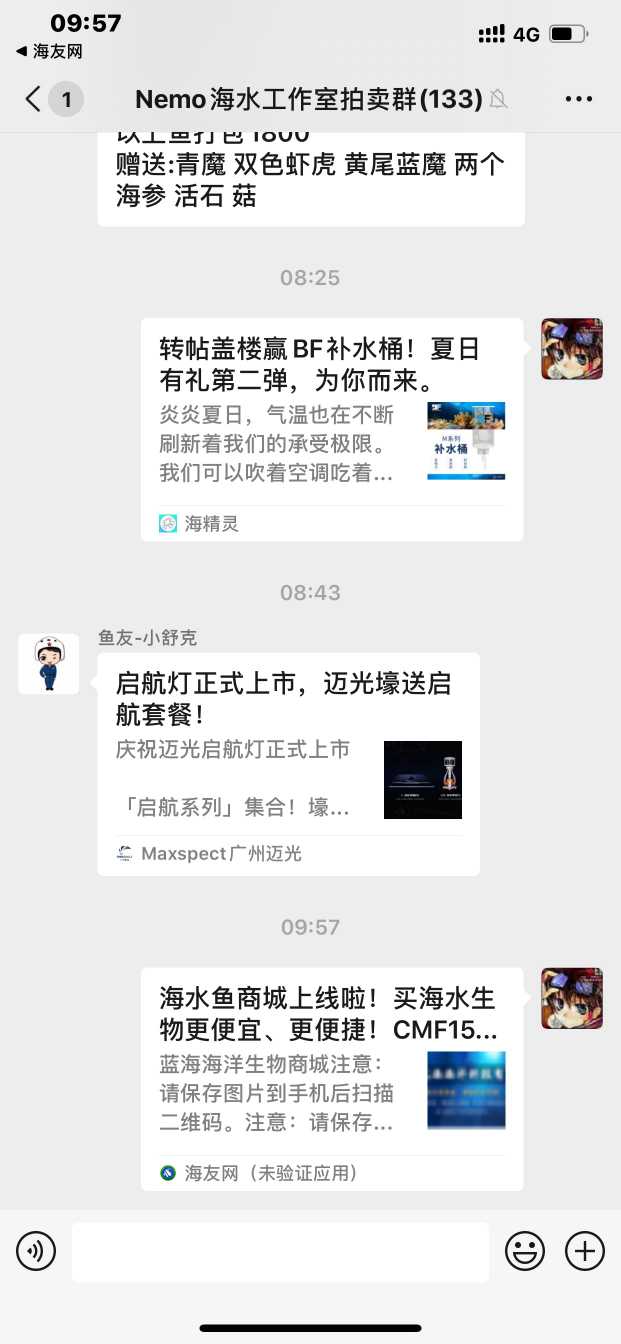Open the BF补水桶 shared article card
The image size is (621, 1344).
pyautogui.click(x=331, y=429)
